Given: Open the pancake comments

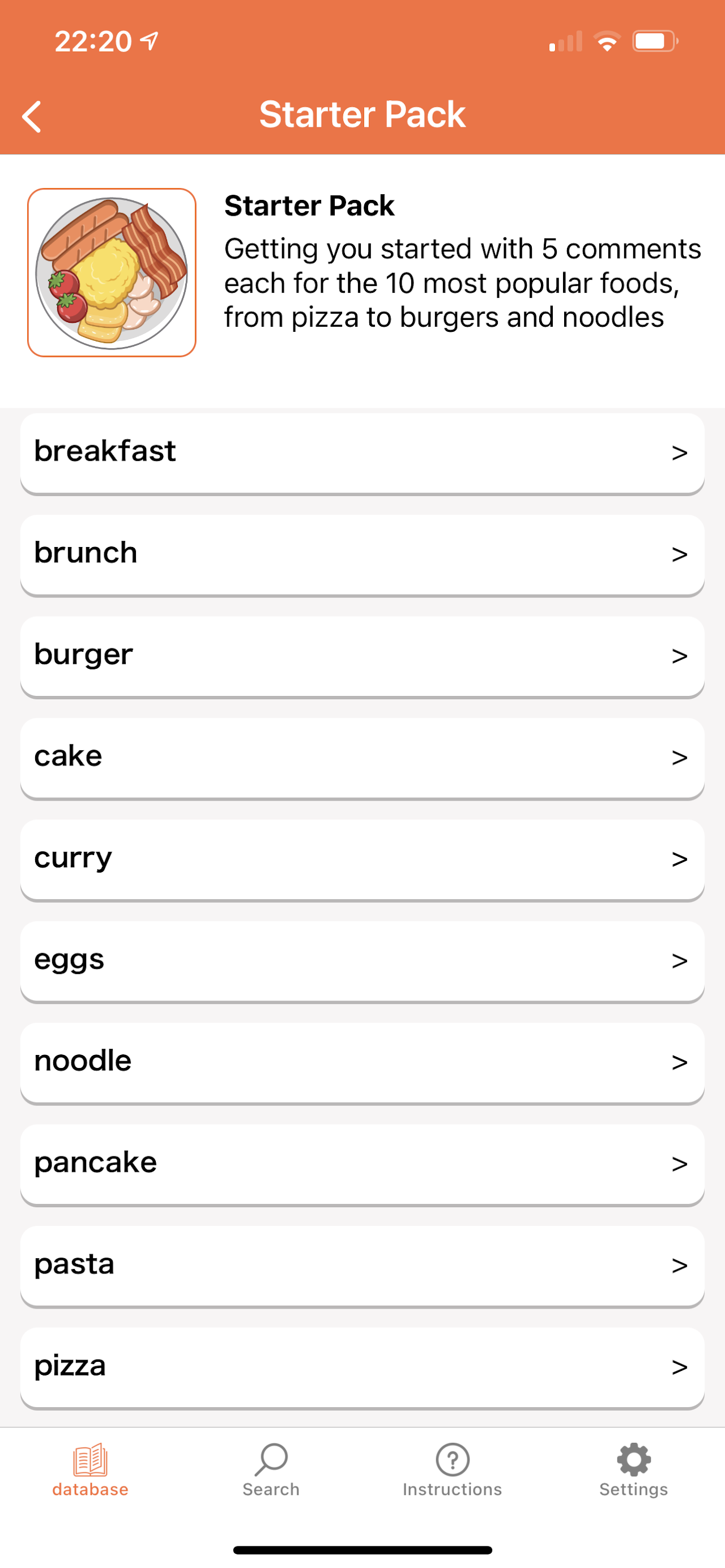Looking at the screenshot, I should pyautogui.click(x=362, y=1164).
